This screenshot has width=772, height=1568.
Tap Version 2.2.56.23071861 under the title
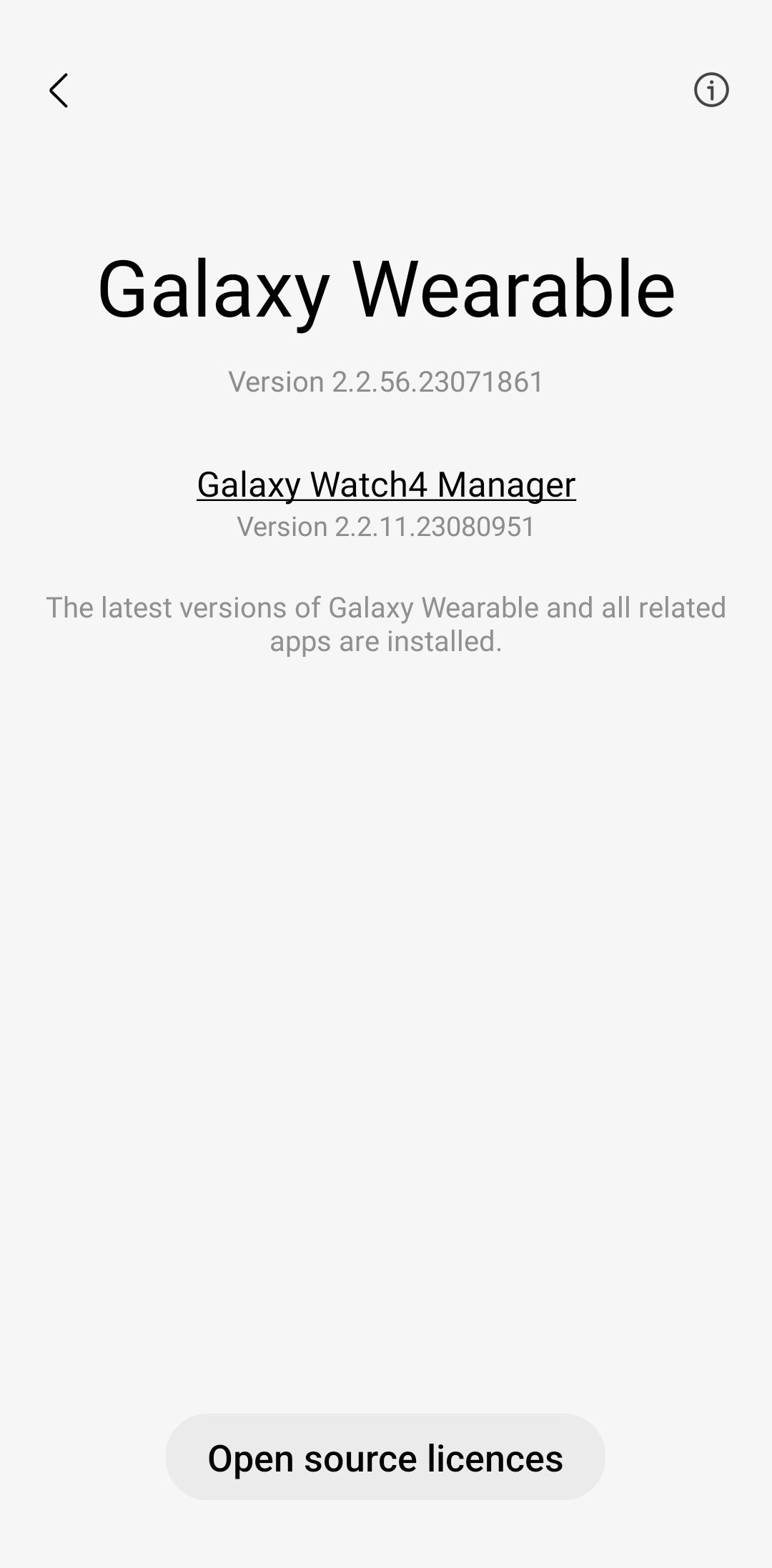(x=386, y=381)
